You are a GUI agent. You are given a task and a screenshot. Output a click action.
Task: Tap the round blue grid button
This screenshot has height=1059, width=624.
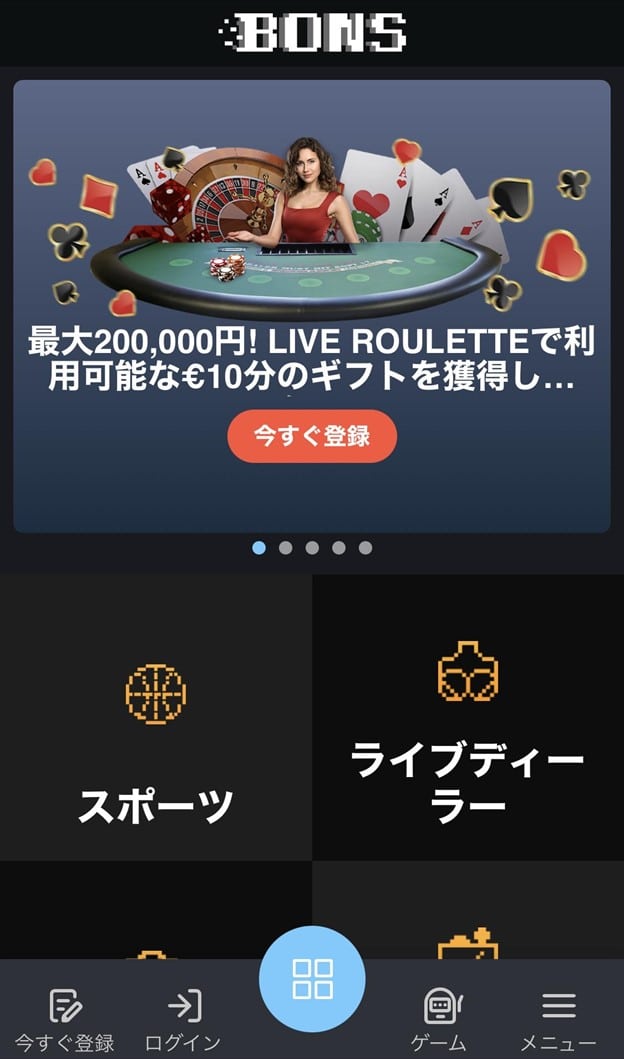312,978
